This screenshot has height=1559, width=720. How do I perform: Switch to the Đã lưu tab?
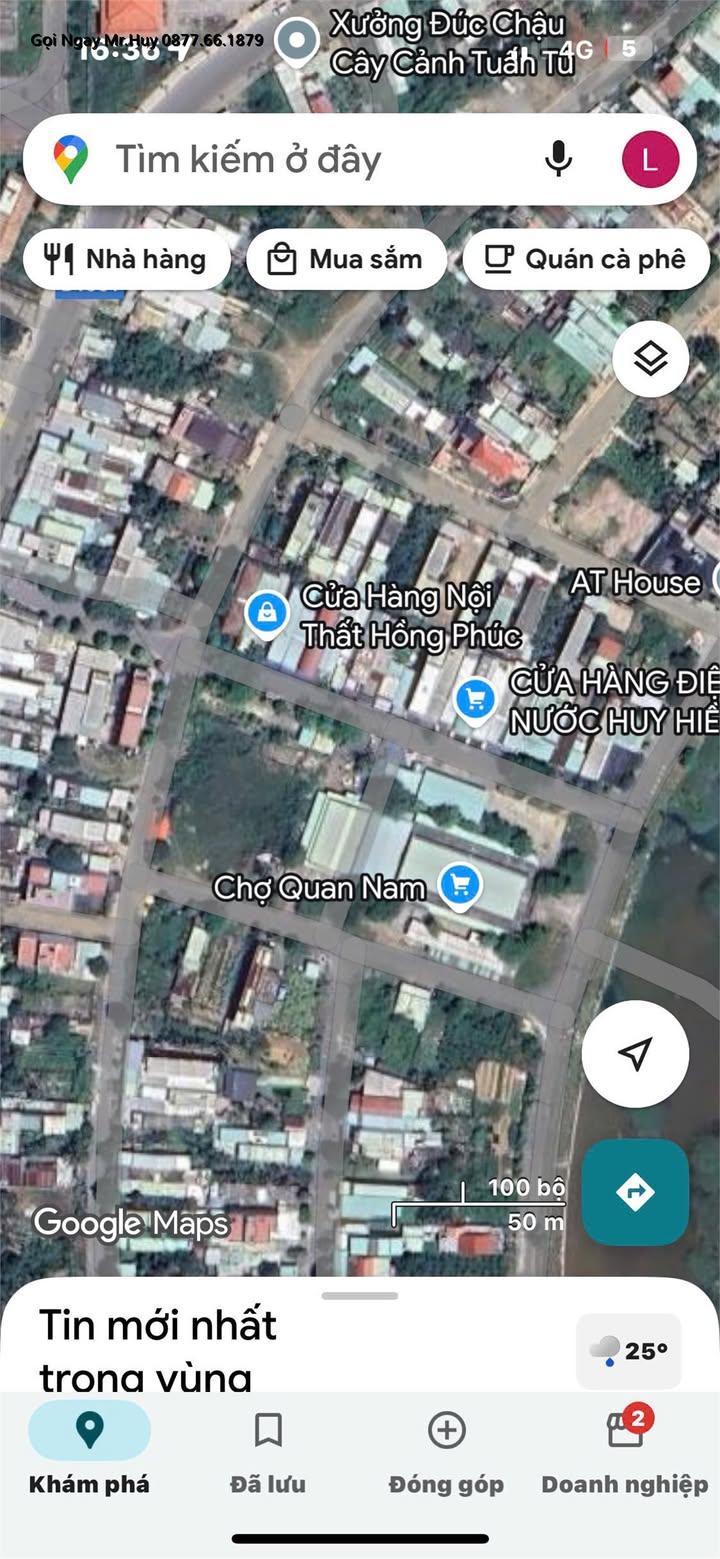pyautogui.click(x=268, y=1448)
